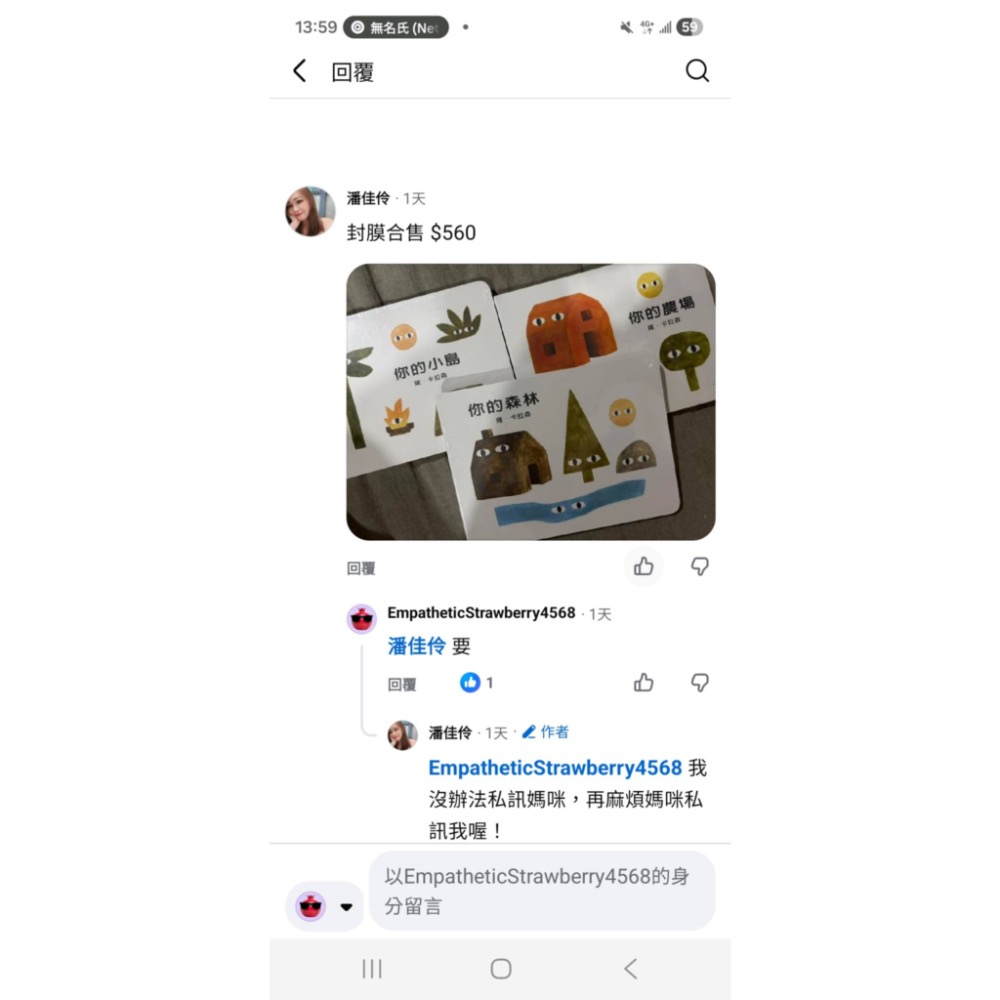Open the system recent apps button
This screenshot has width=1000, height=1000.
coord(372,968)
